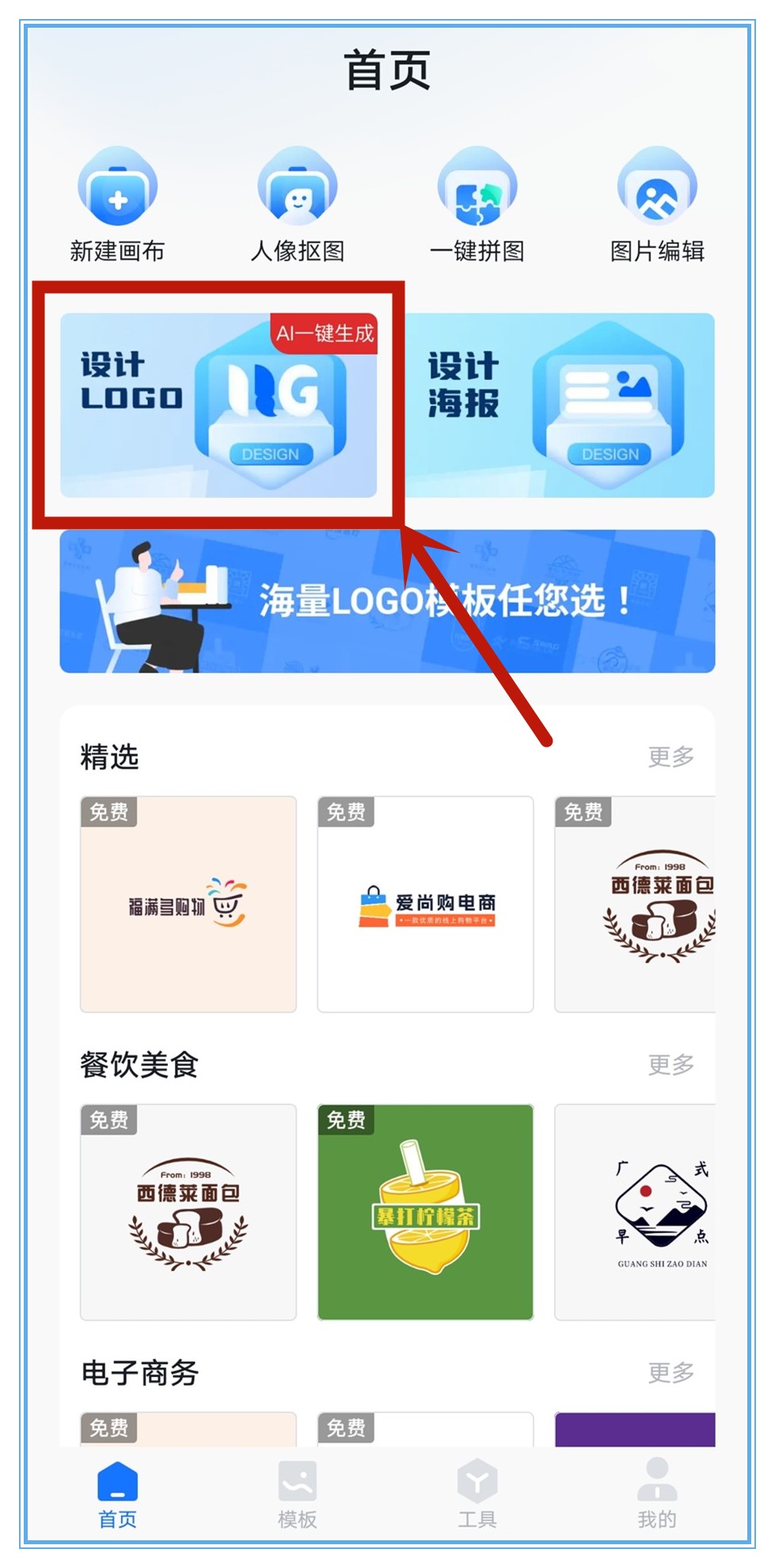Open 西德莱面包 template under 精选

[x=636, y=904]
